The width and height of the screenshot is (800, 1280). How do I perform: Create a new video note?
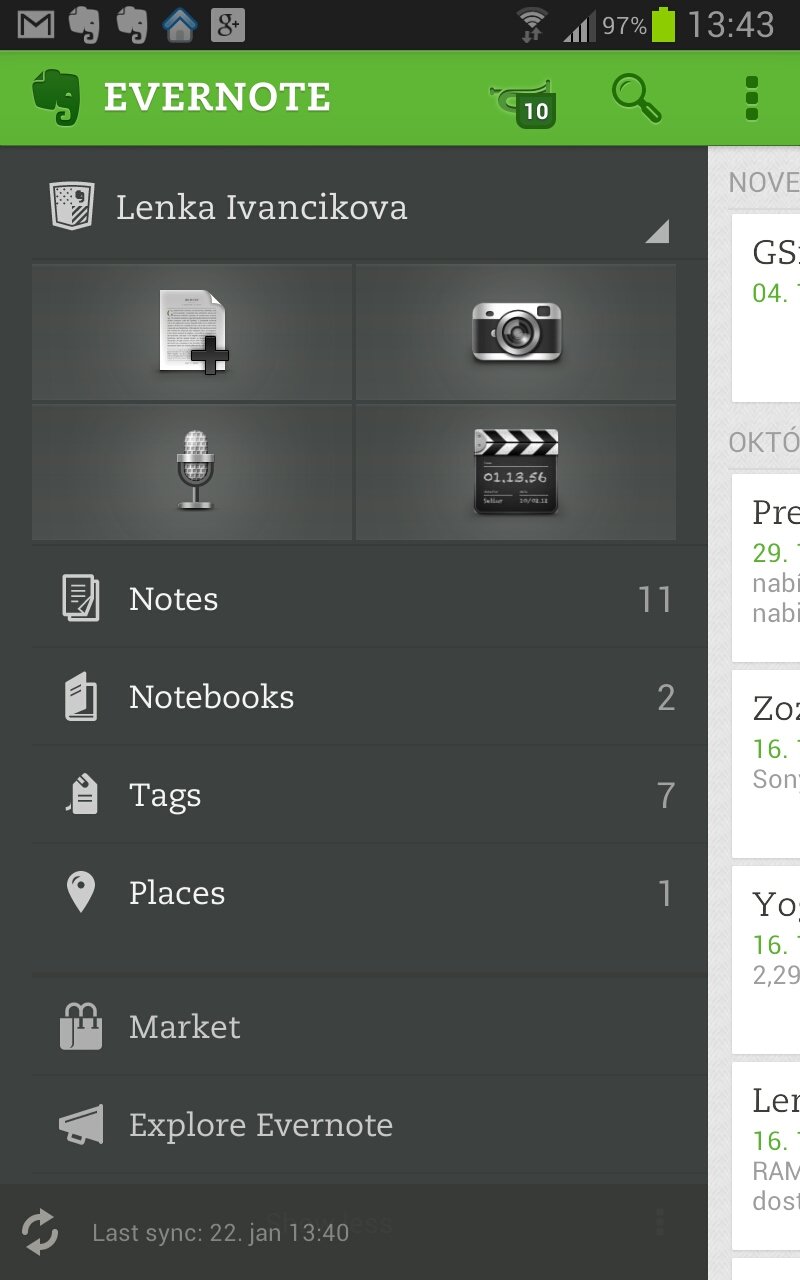(516, 472)
